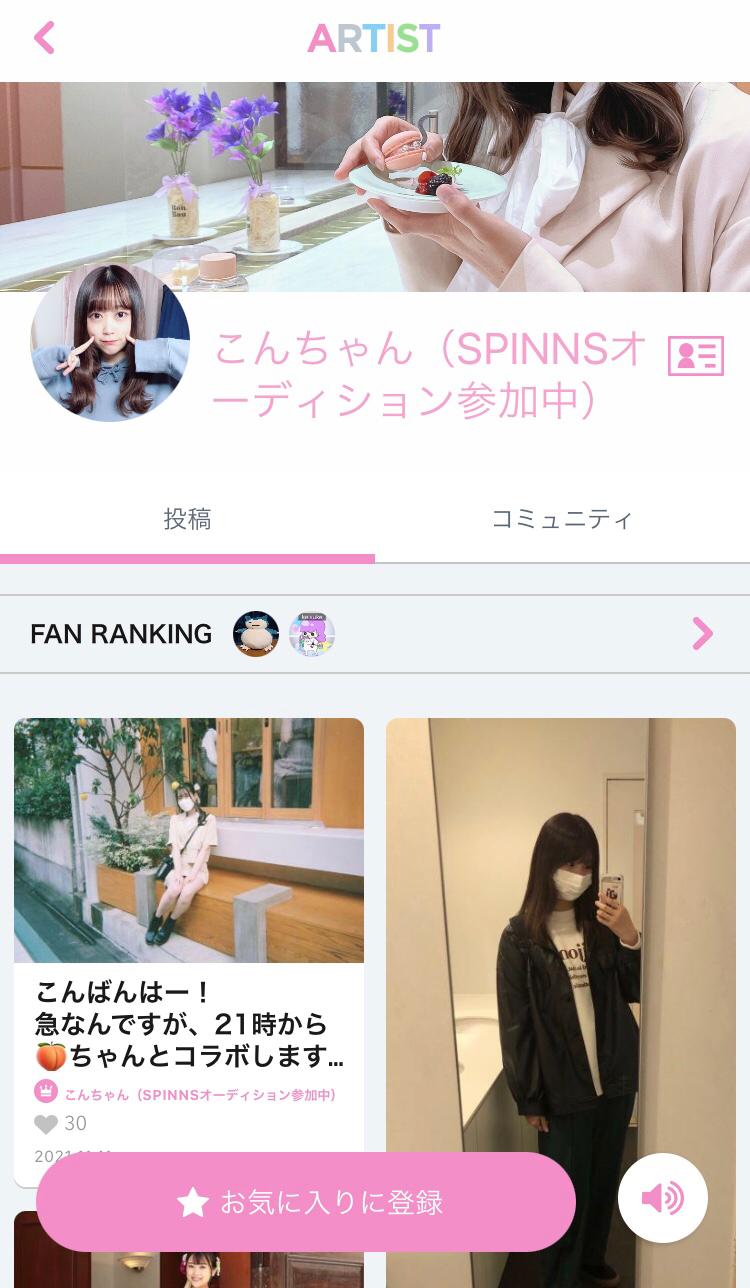
Task: View the artist's round profile picture
Action: tap(110, 342)
